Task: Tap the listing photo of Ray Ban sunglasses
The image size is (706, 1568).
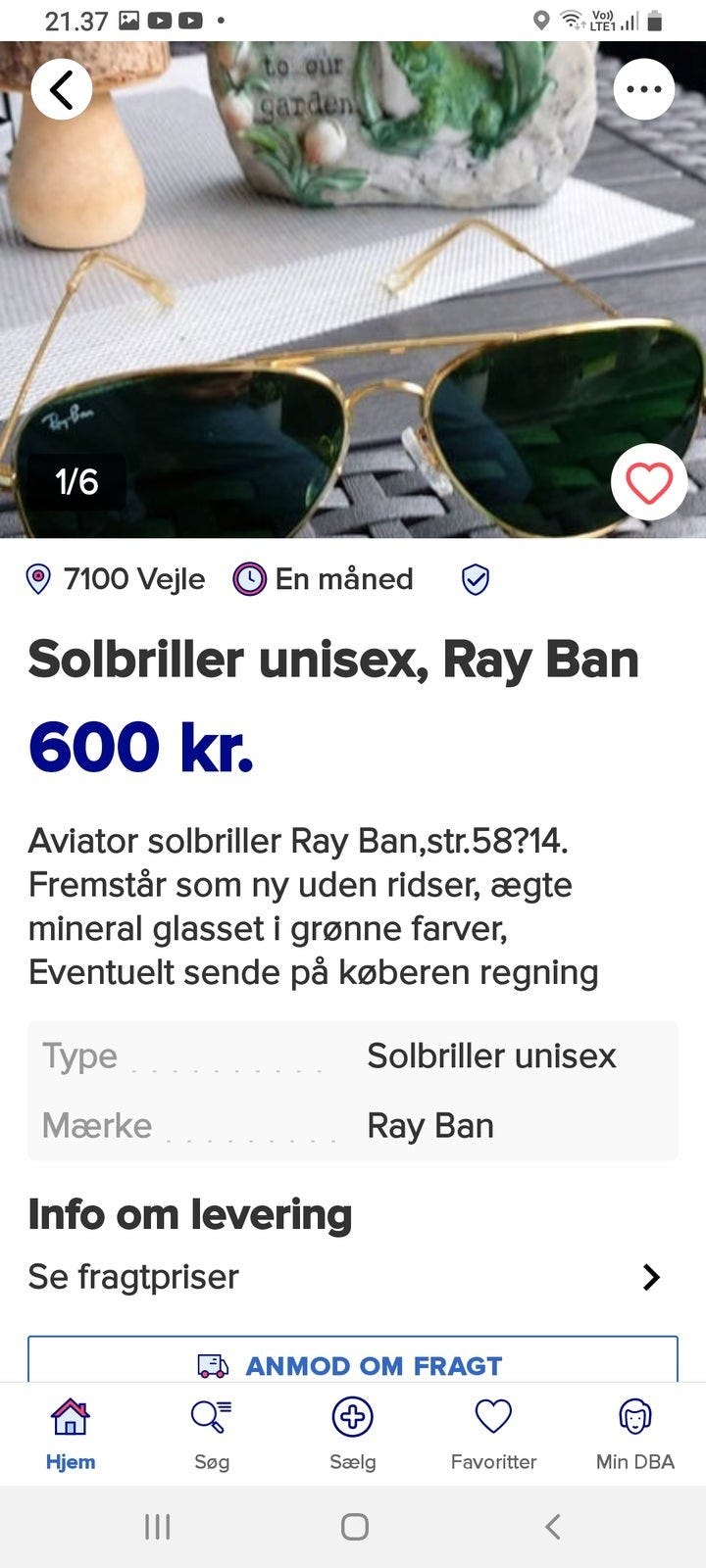Action: coord(353,294)
